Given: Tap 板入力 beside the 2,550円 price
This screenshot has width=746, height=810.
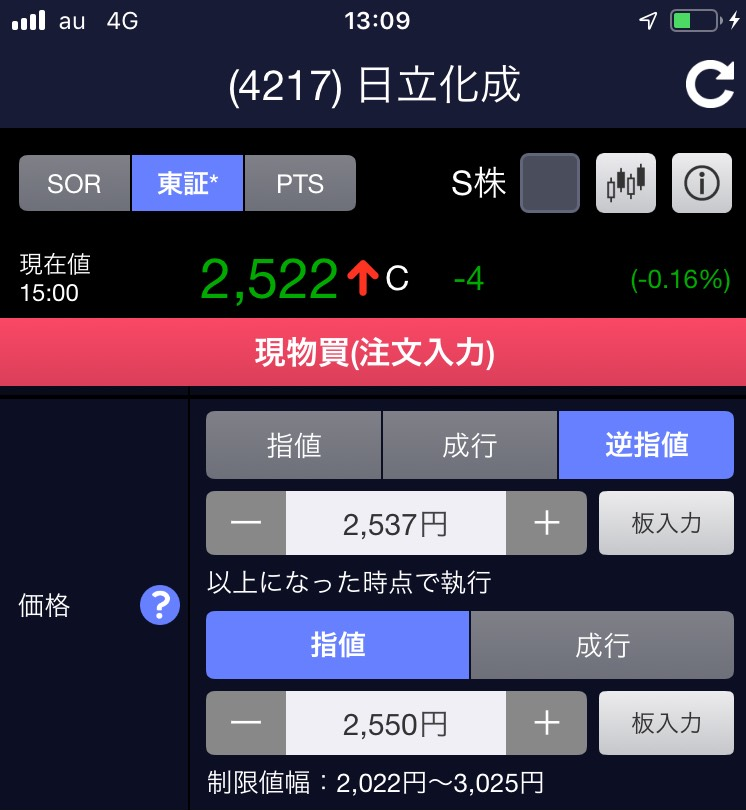Looking at the screenshot, I should click(666, 723).
